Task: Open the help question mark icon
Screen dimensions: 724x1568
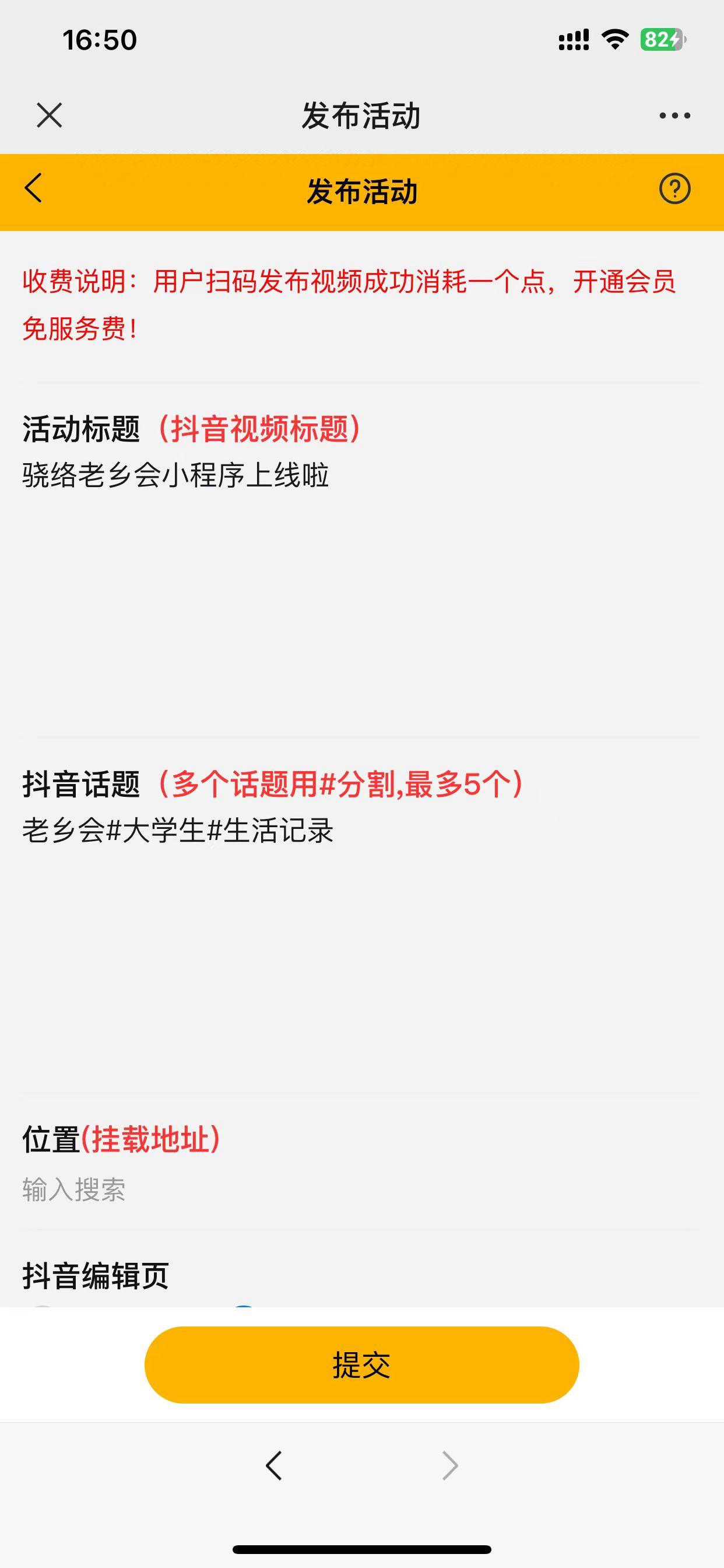Action: tap(674, 188)
